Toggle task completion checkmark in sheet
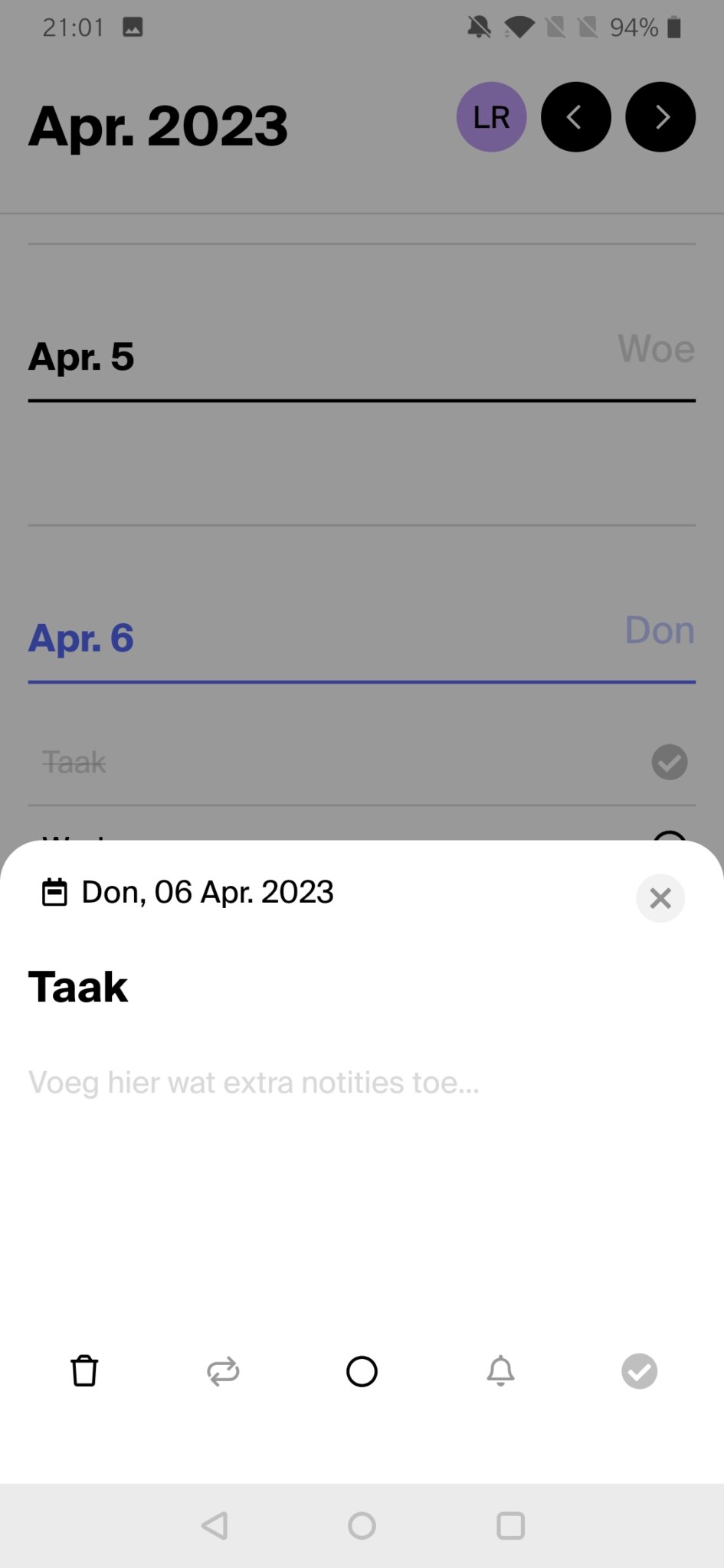Viewport: 724px width, 1568px height. pyautogui.click(x=639, y=1370)
